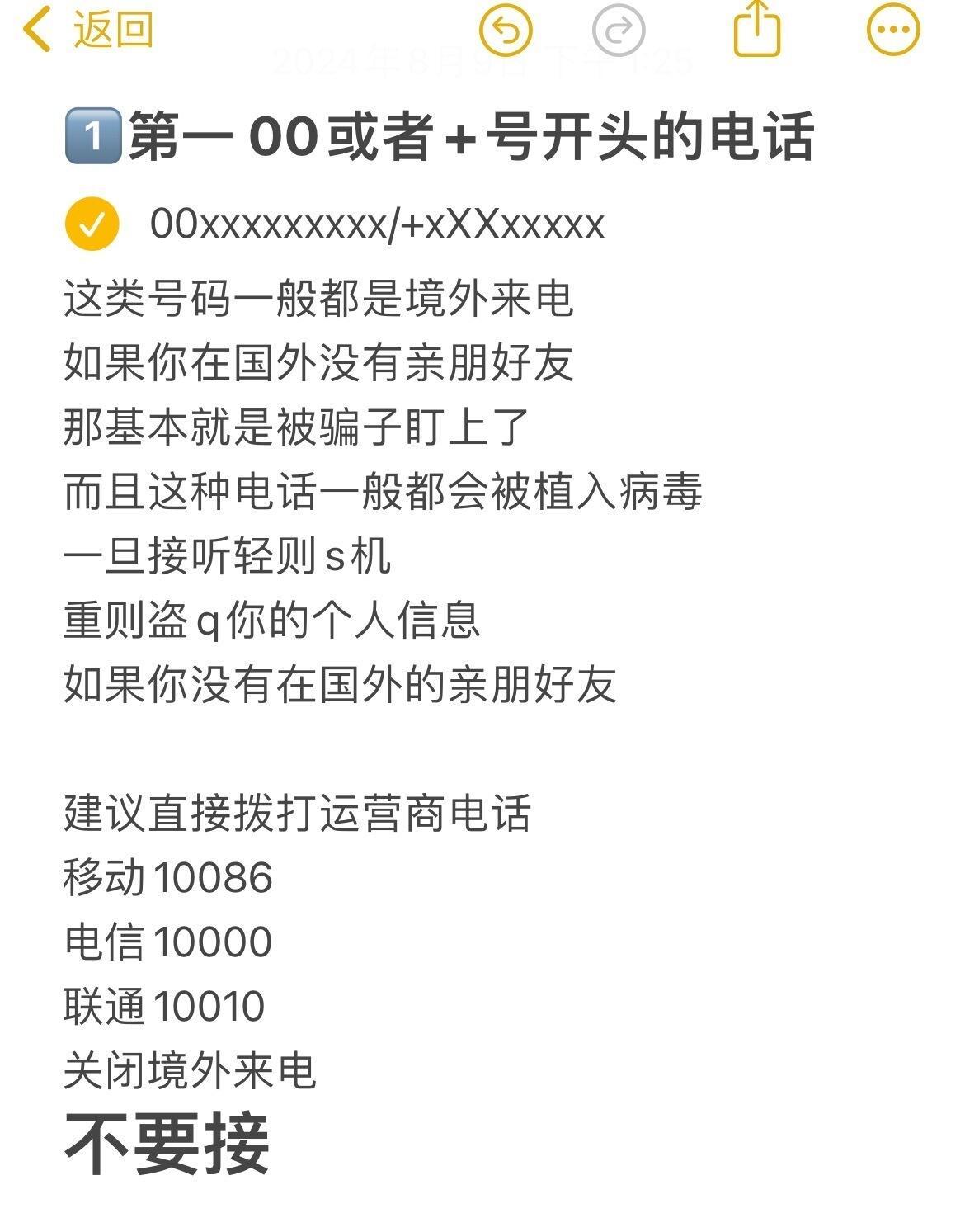
Task: Redo the last undone edit
Action: pyautogui.click(x=618, y=31)
